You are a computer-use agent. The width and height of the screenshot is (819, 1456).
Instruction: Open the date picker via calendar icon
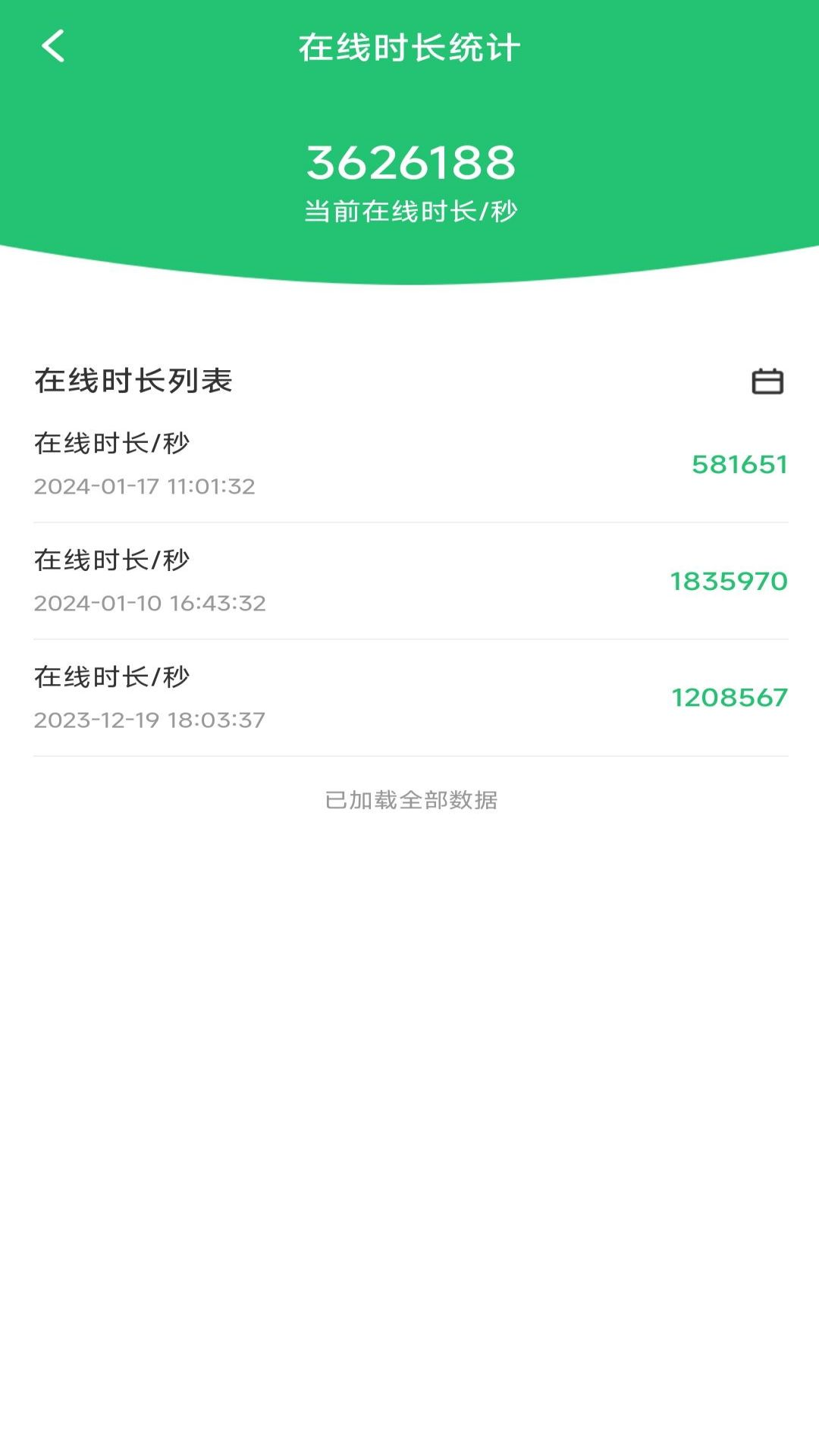tap(768, 381)
